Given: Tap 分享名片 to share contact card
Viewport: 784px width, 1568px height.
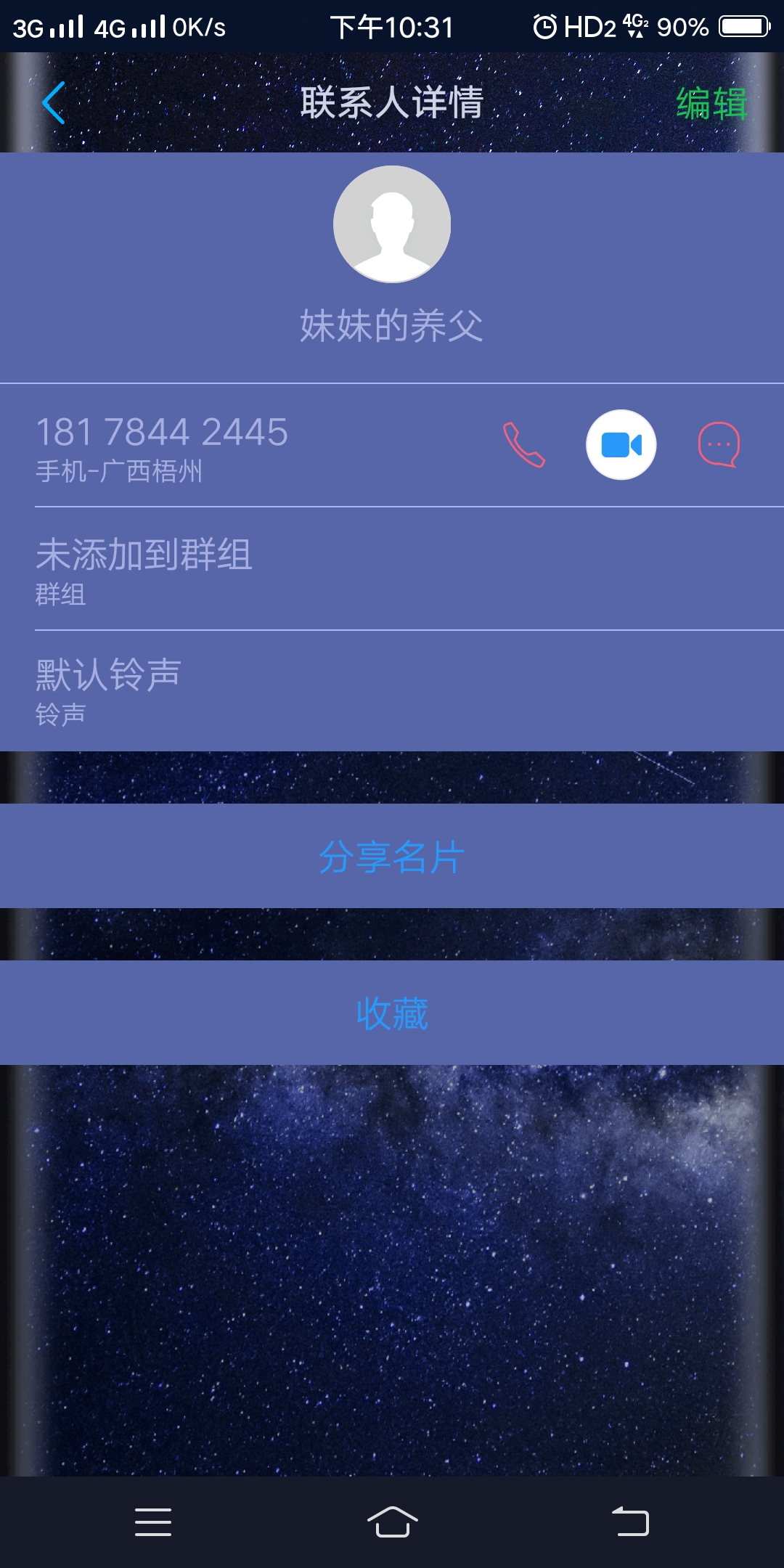Looking at the screenshot, I should 392,857.
